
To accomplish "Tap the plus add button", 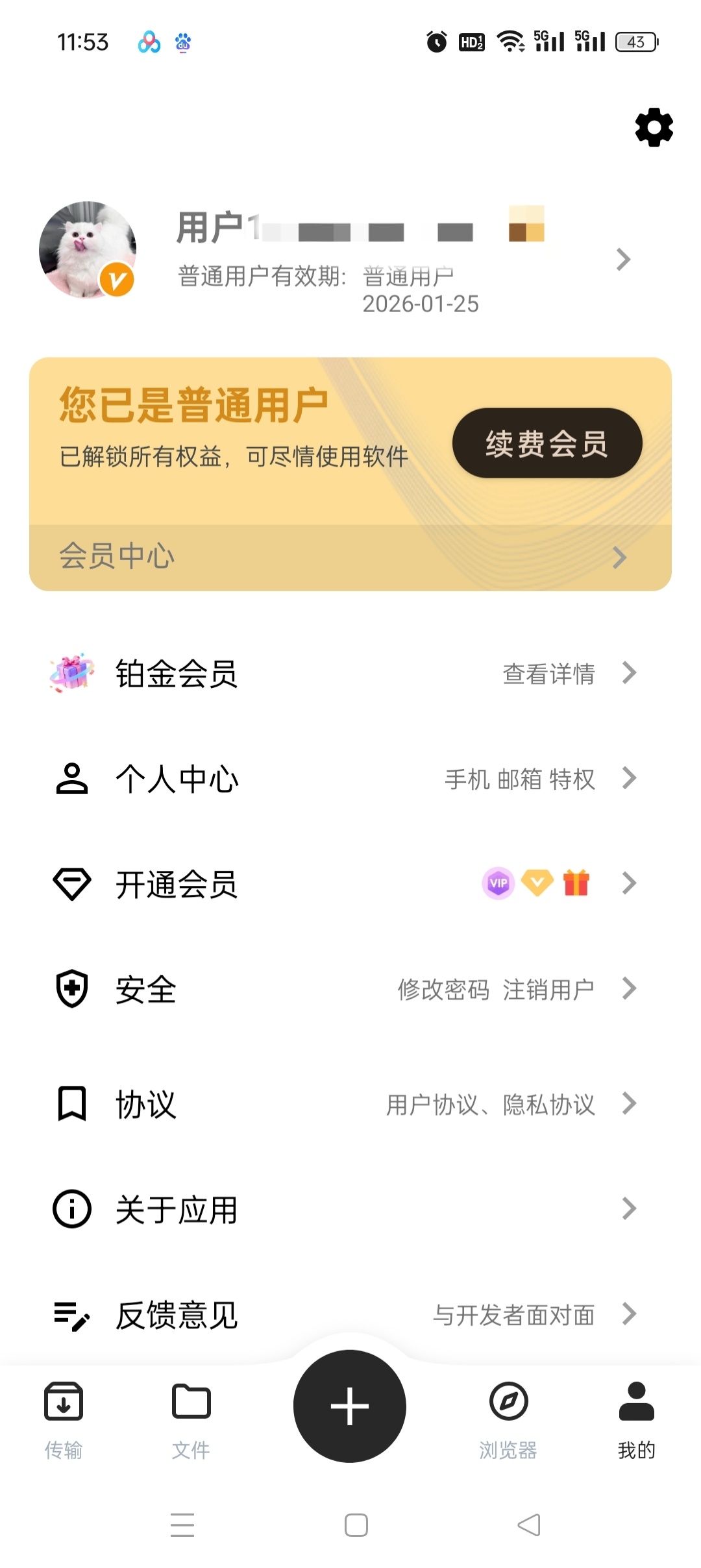I will point(350,1406).
